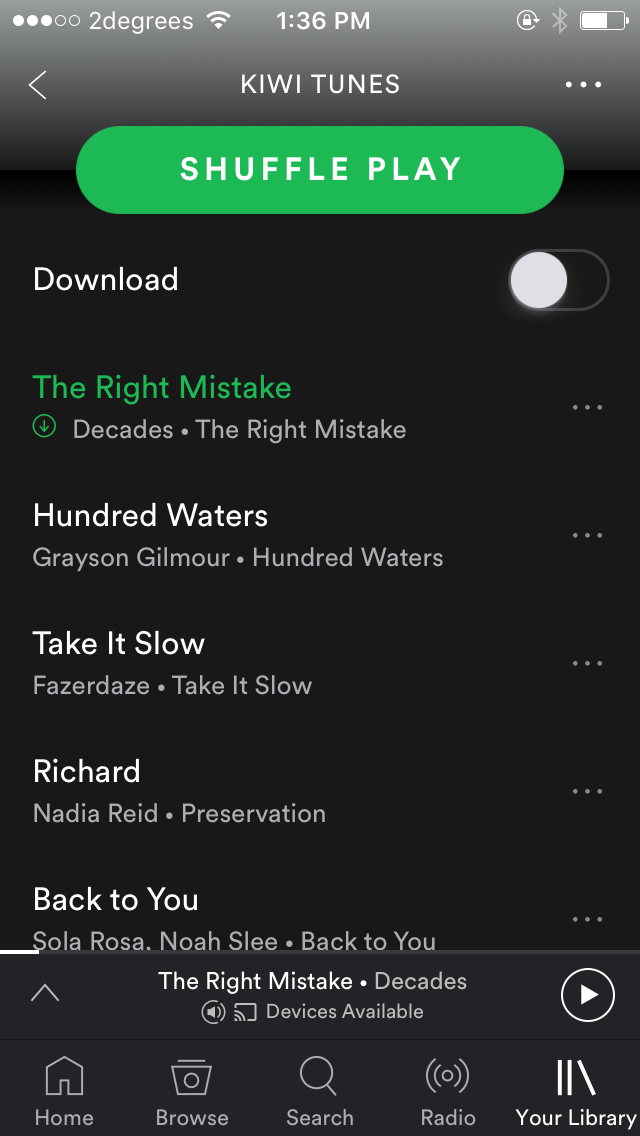
Task: Toggle the Download switch
Action: pyautogui.click(x=558, y=280)
